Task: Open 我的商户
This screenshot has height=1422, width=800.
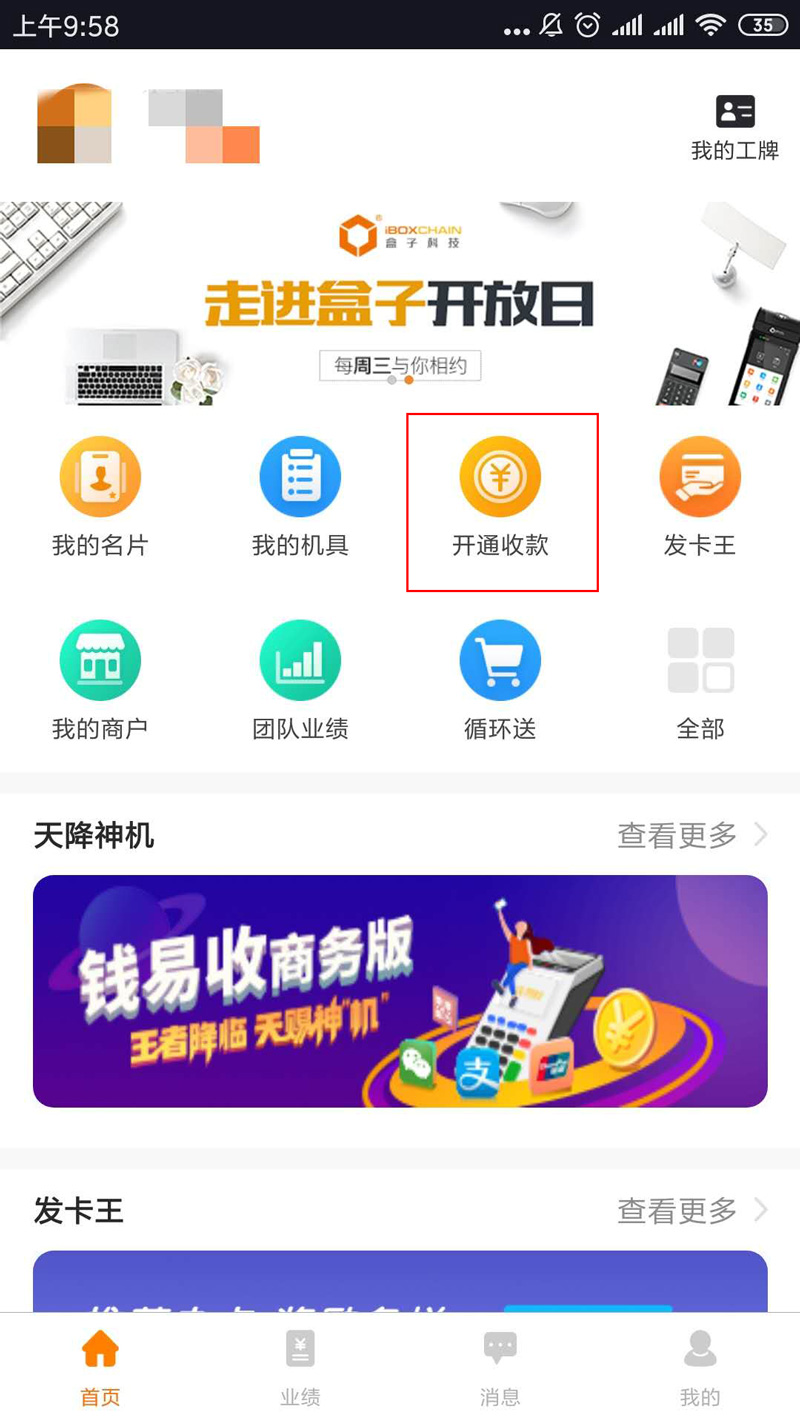Action: click(x=100, y=661)
